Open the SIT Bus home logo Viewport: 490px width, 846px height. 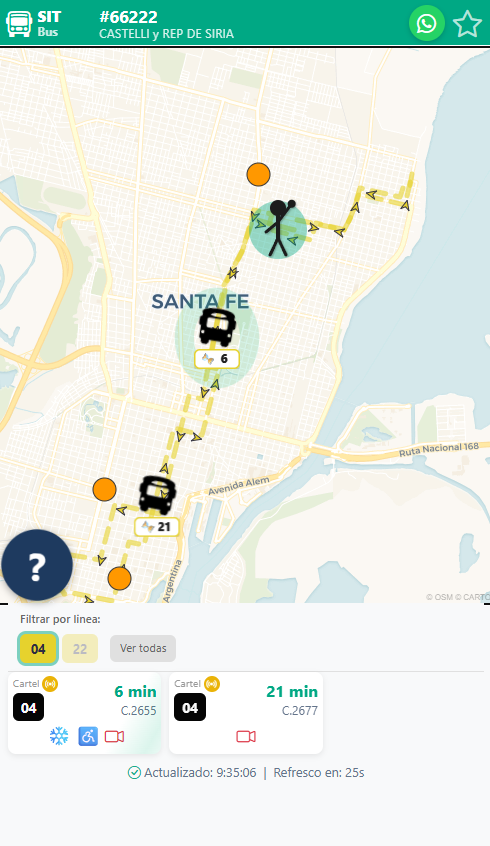(x=33, y=24)
